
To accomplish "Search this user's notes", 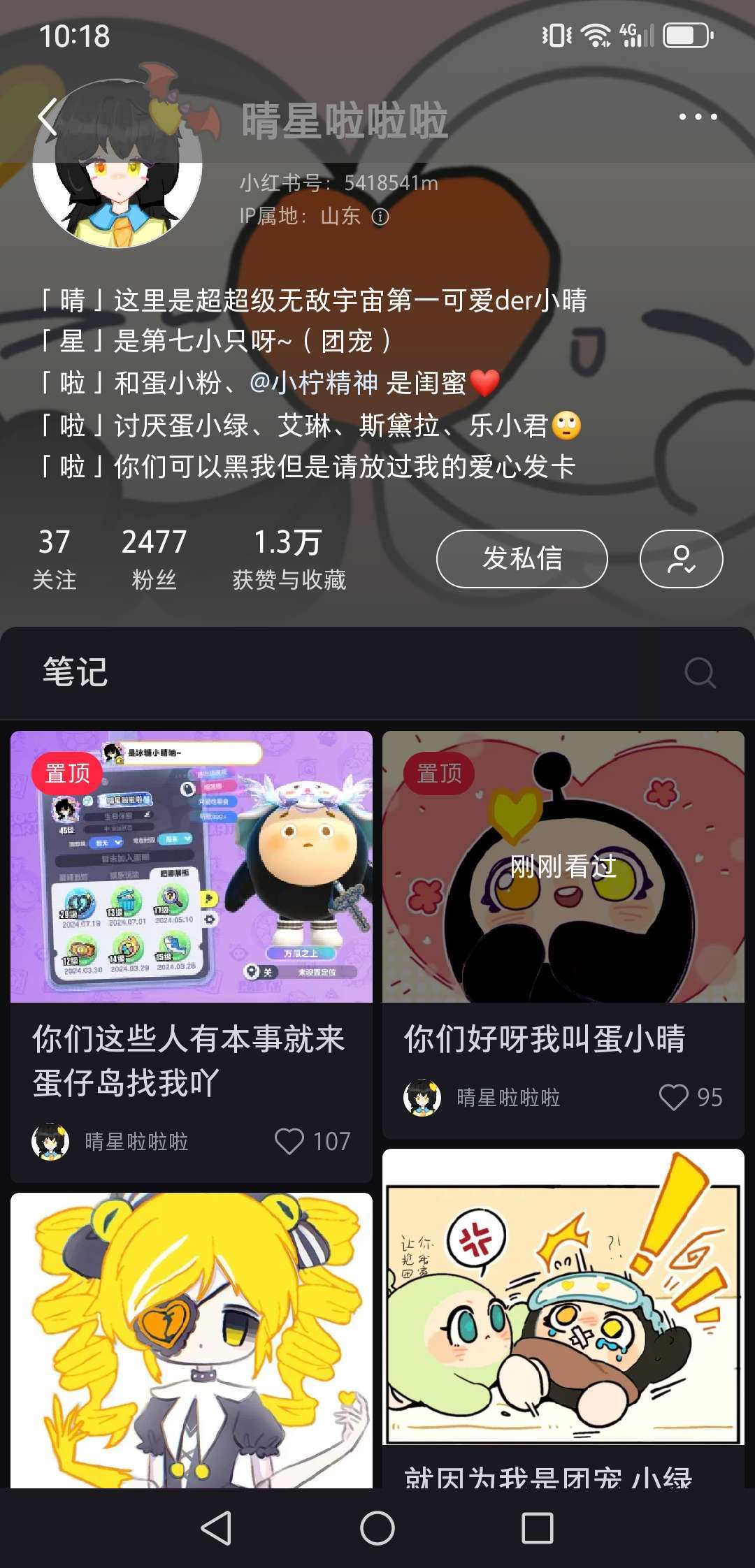I will coord(699,673).
